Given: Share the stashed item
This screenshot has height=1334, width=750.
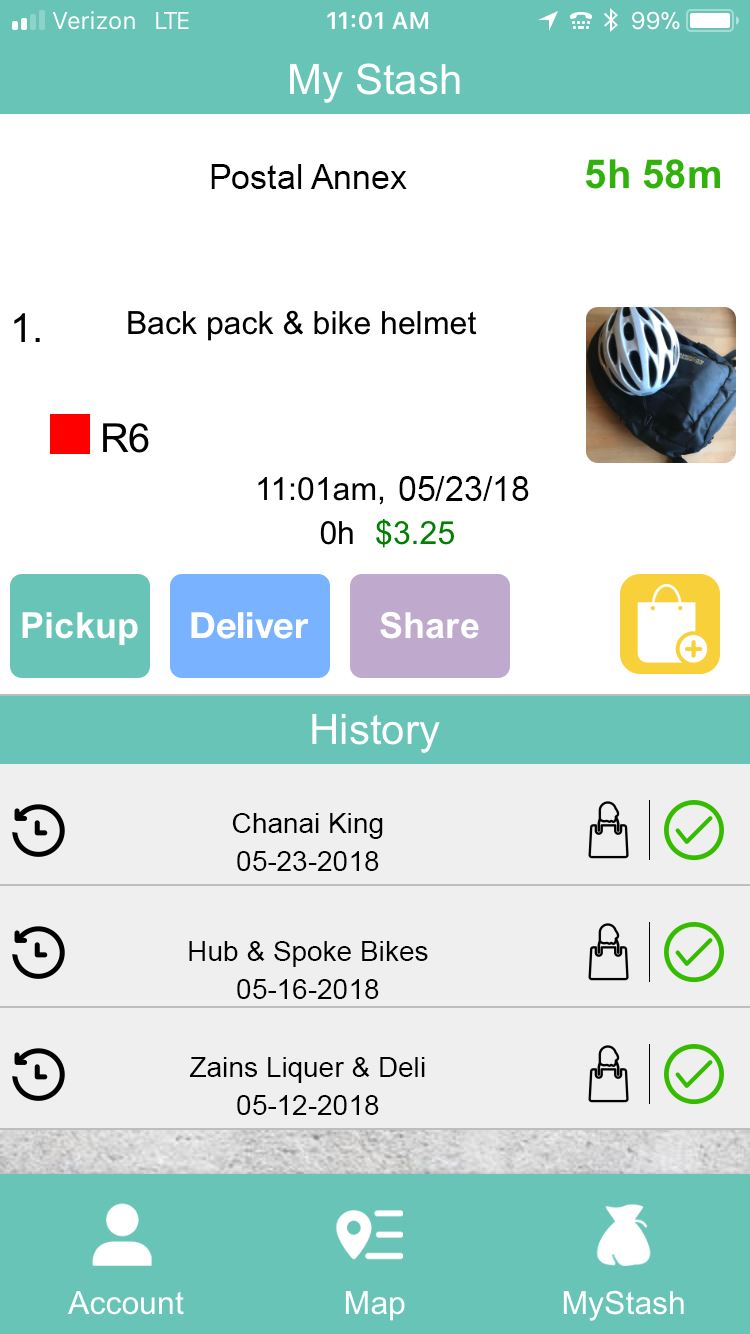Looking at the screenshot, I should (430, 626).
